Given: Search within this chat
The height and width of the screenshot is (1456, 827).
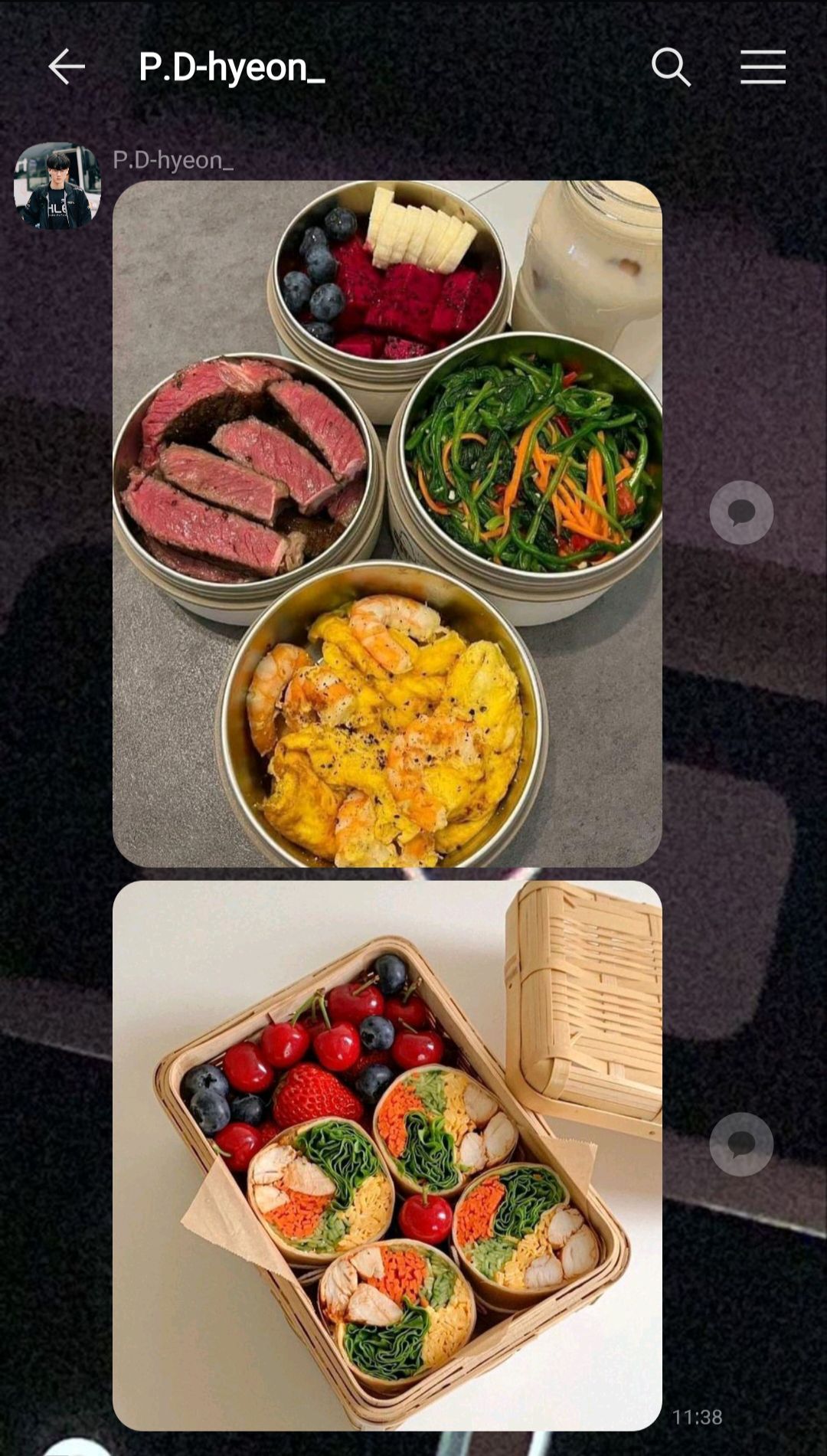Looking at the screenshot, I should pos(672,67).
